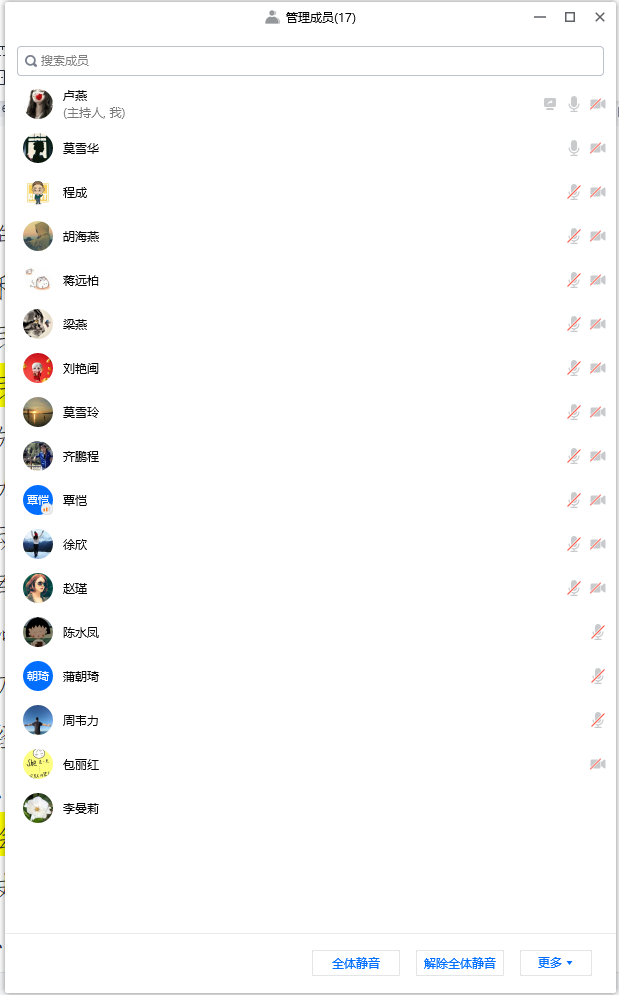Expand the 更多 dropdown
619x995 pixels.
(555, 963)
